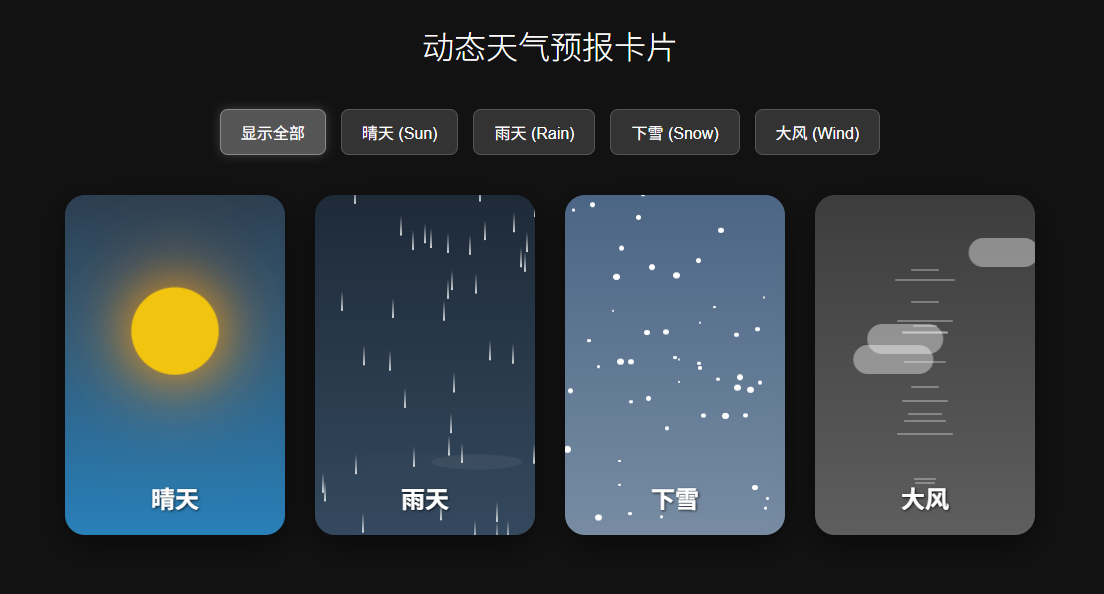The height and width of the screenshot is (594, 1104).
Task: Choose the 下雪 (Snow) filter
Action: (674, 132)
